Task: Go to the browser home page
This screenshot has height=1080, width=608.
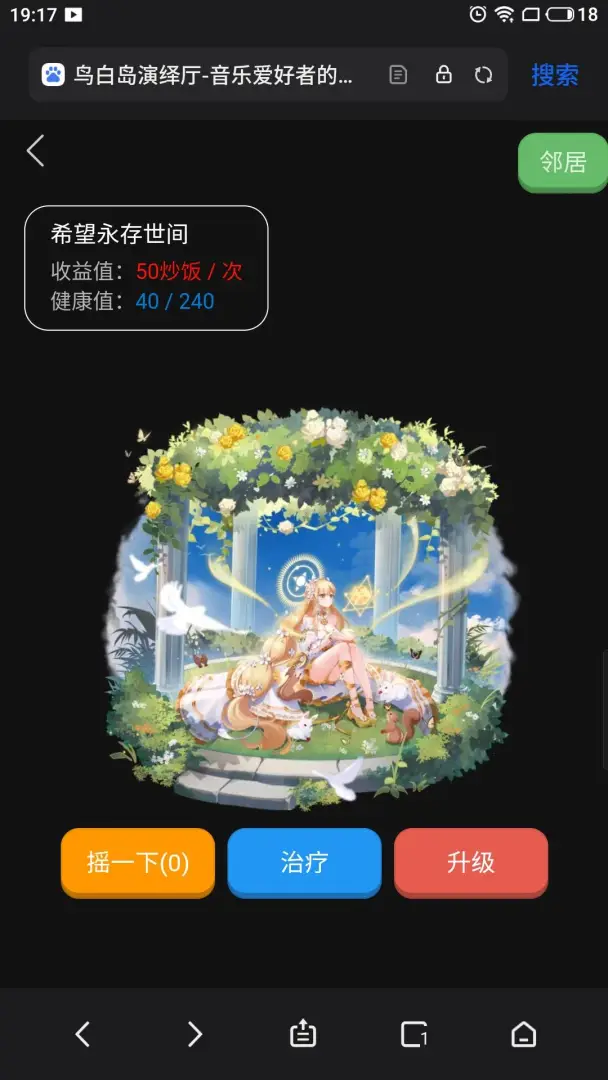Action: pyautogui.click(x=524, y=1034)
